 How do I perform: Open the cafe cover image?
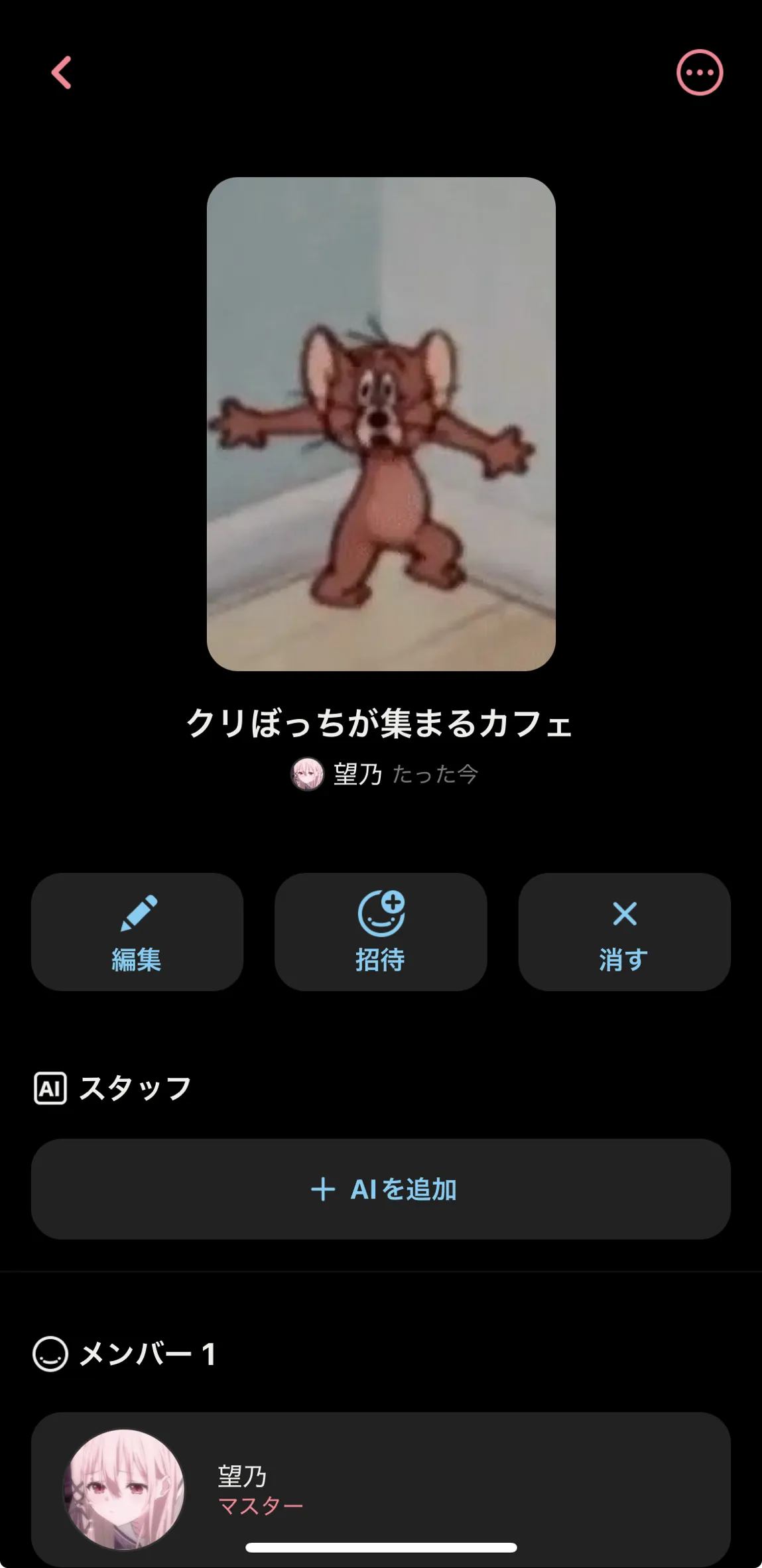pos(381,424)
